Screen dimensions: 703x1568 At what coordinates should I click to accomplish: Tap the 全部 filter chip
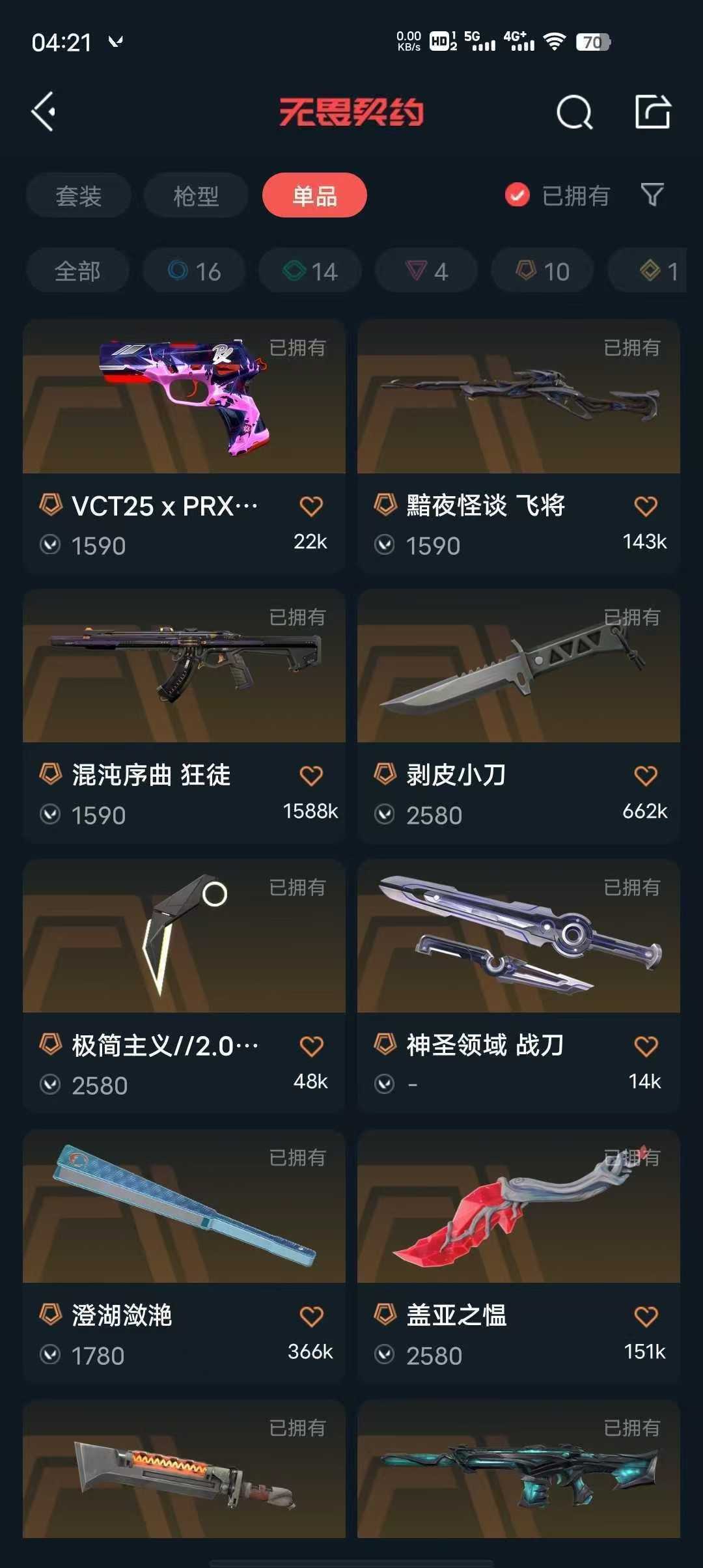pyautogui.click(x=77, y=270)
